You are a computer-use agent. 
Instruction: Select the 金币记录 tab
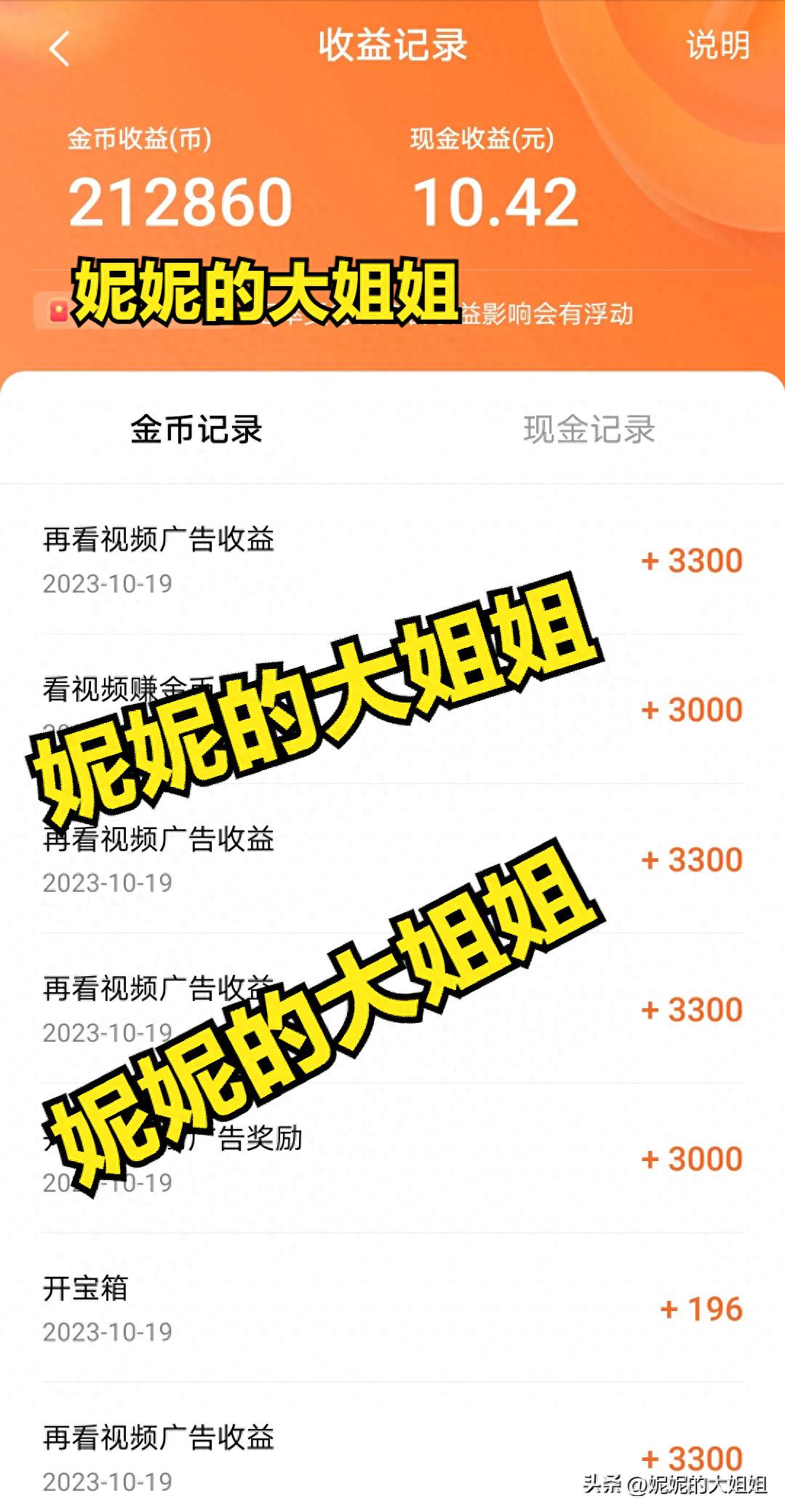point(196,430)
